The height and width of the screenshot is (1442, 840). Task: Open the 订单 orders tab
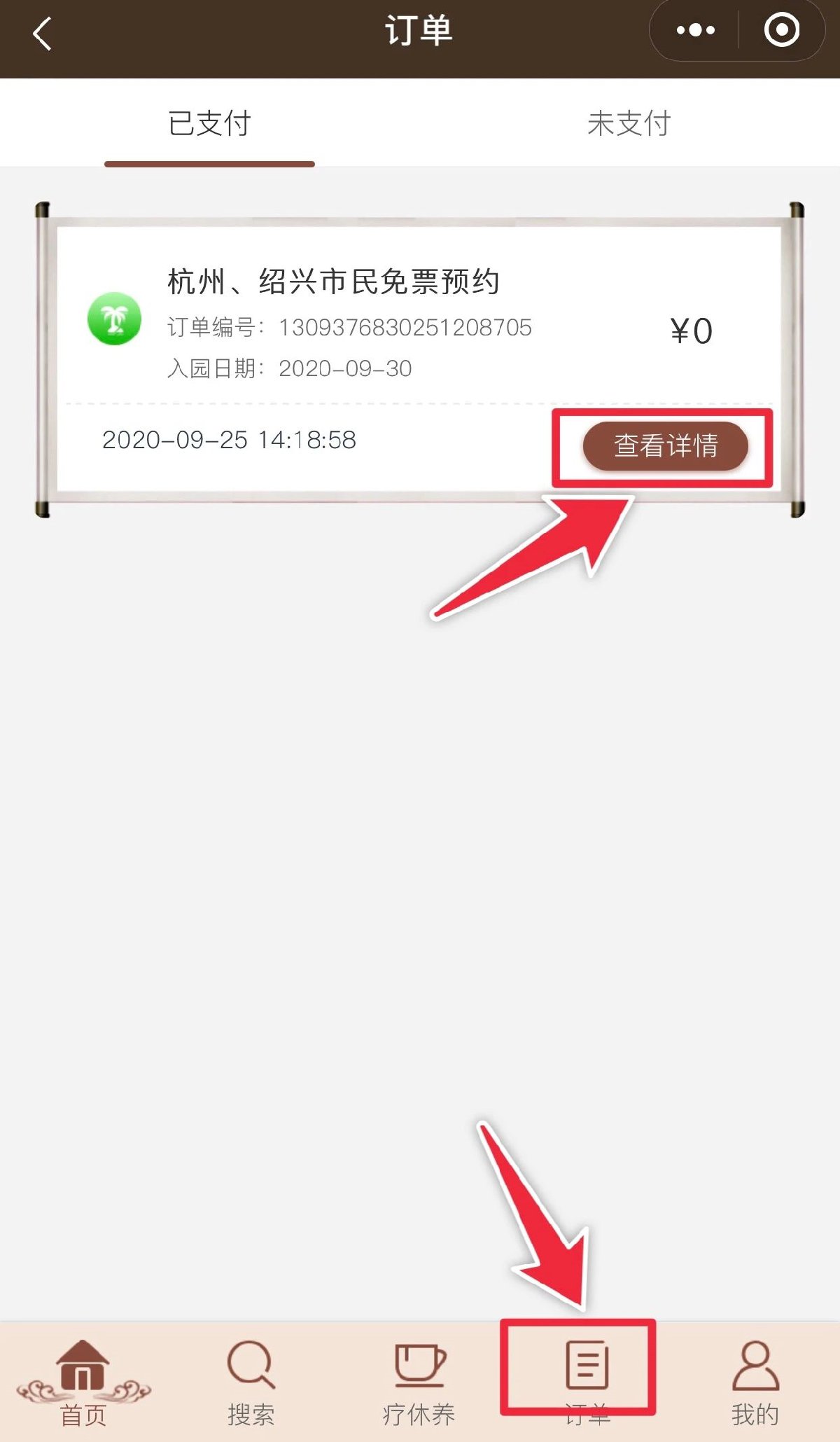click(x=587, y=1374)
